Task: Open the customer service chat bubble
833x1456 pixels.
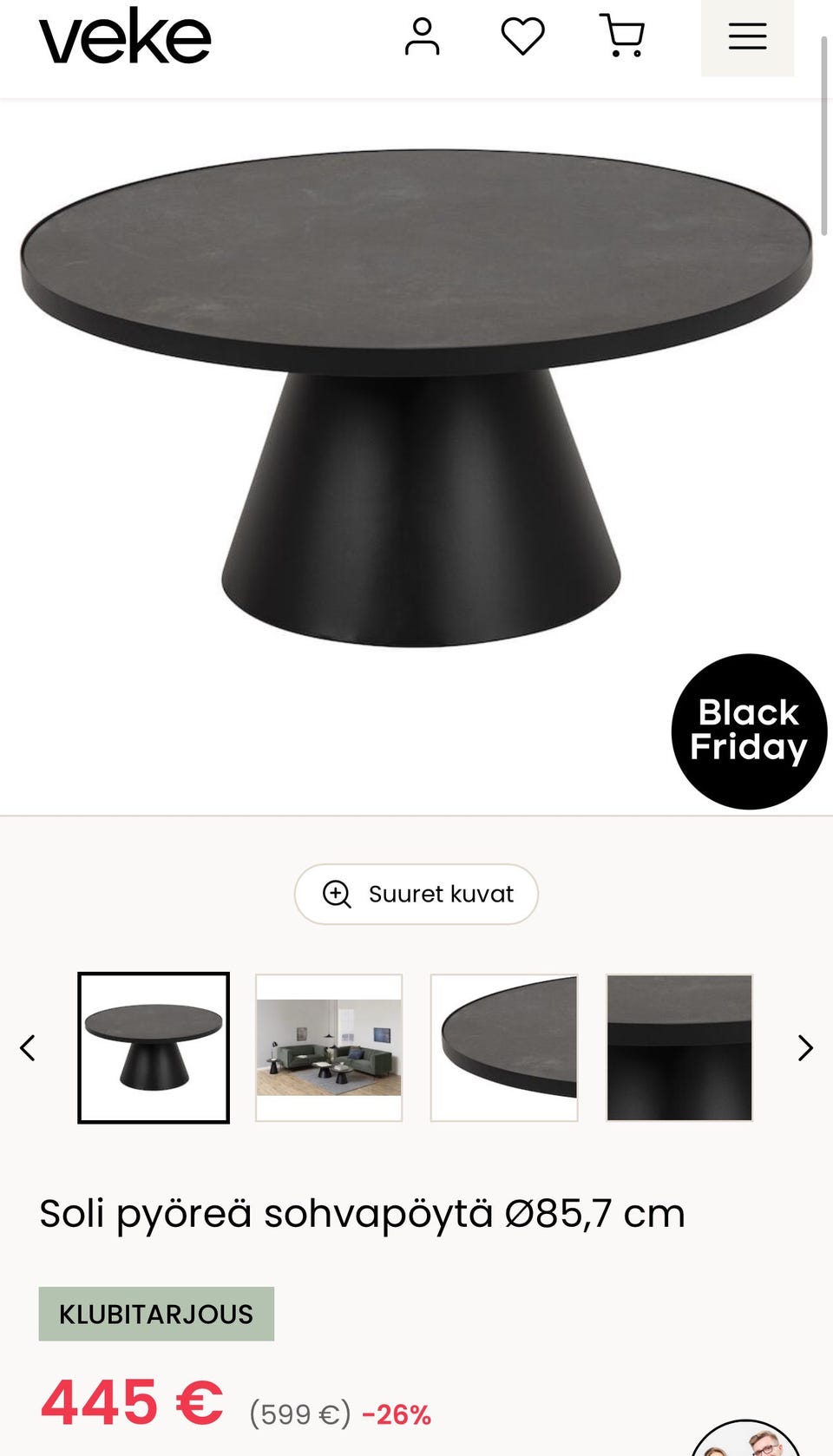Action: 746,1442
